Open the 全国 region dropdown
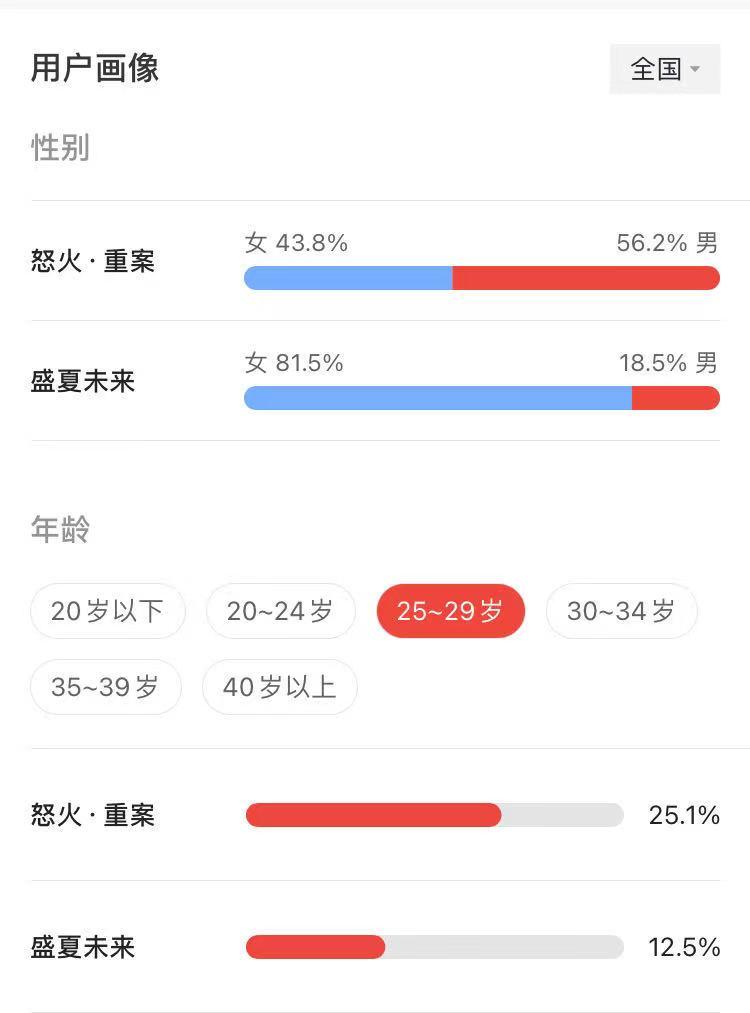 pos(665,69)
